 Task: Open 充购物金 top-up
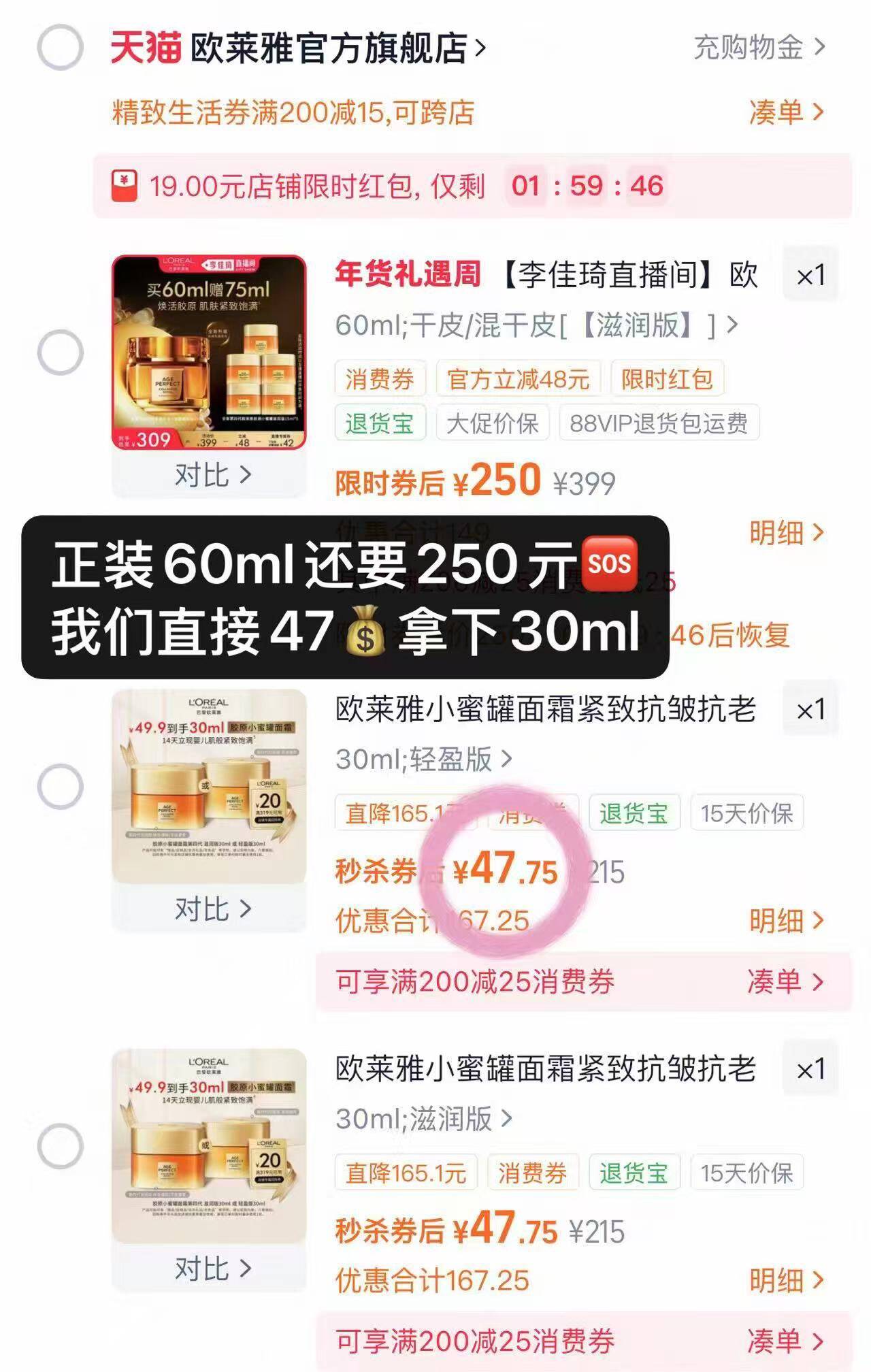759,48
